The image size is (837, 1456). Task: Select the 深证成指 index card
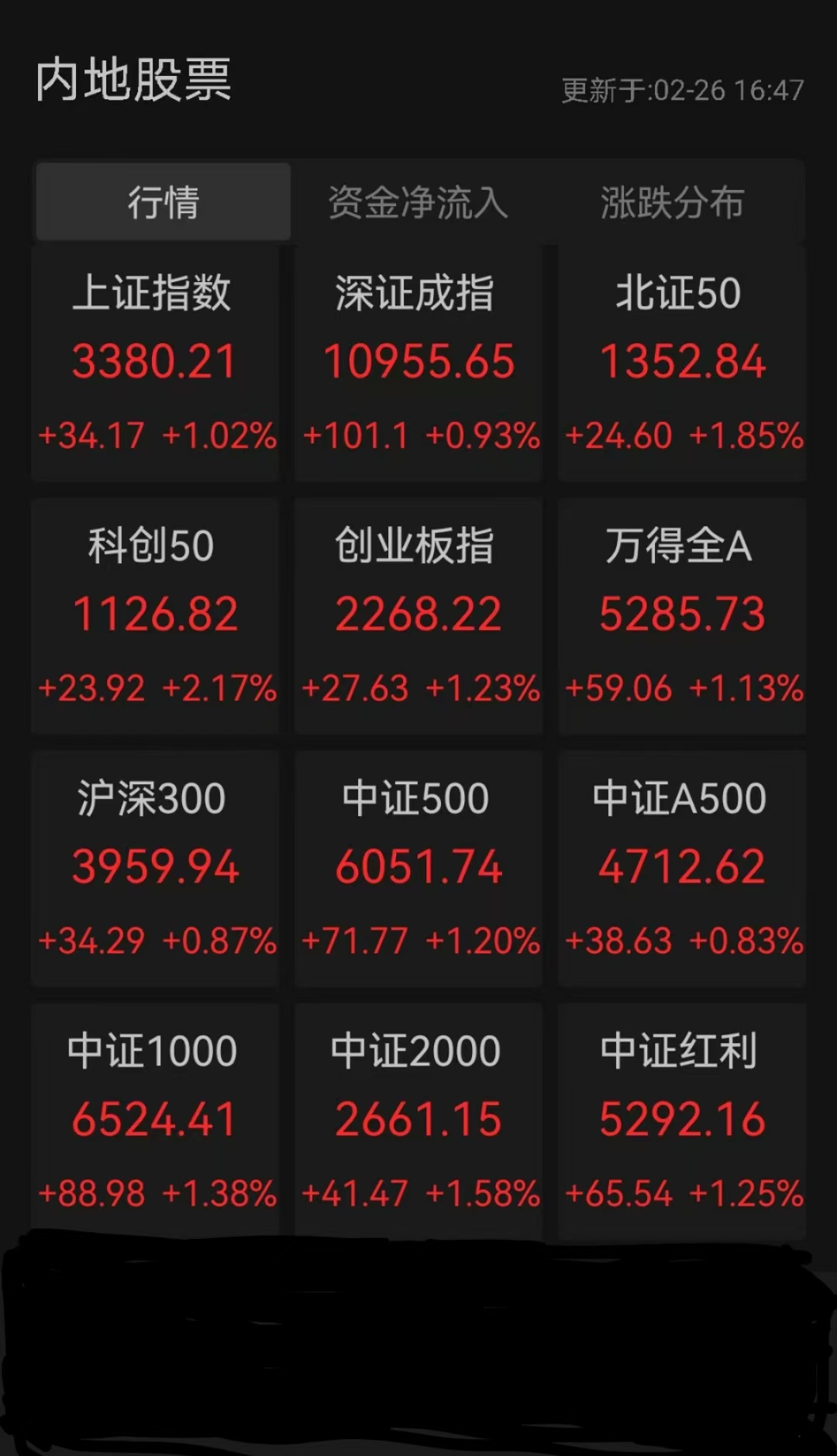click(x=418, y=360)
